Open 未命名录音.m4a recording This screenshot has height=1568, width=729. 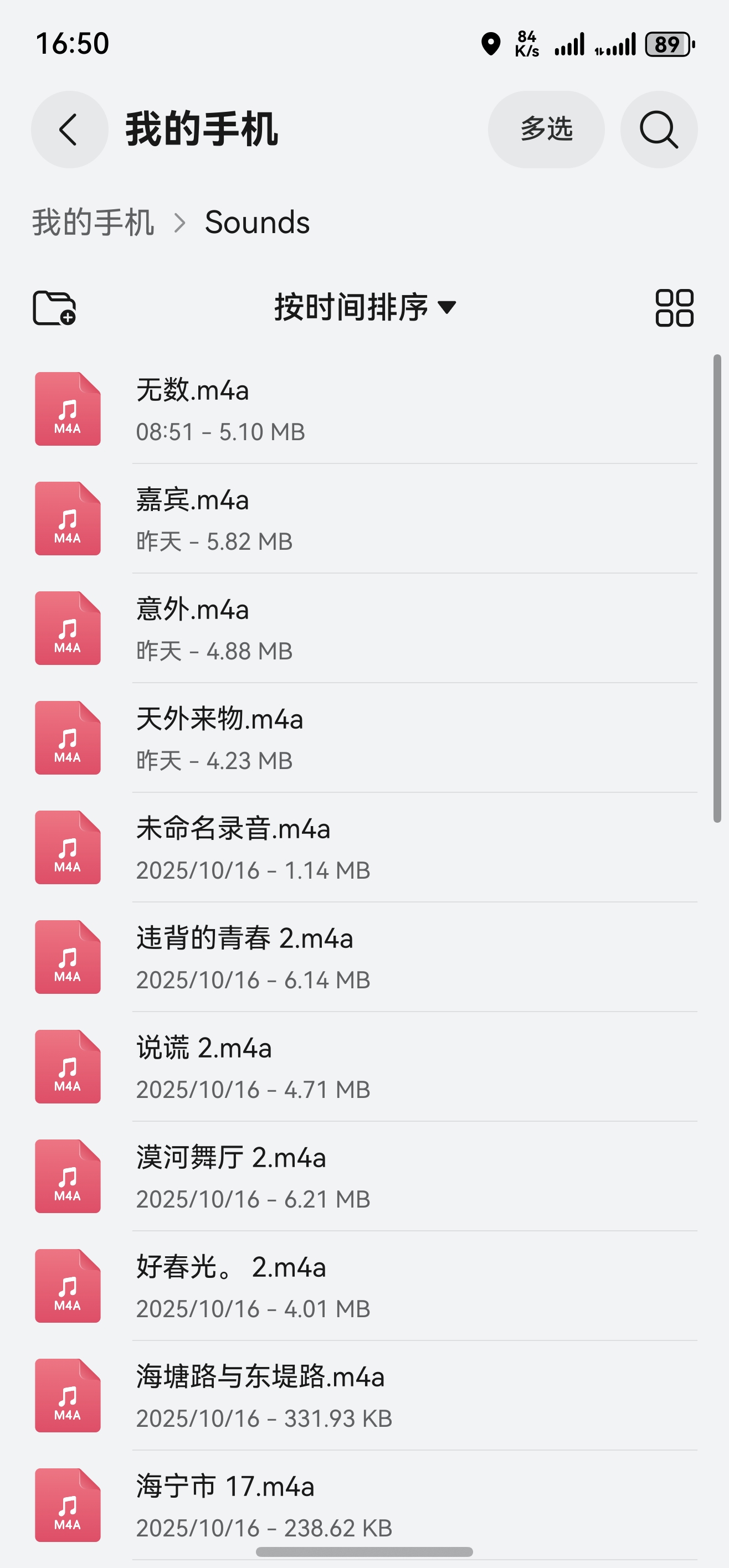pyautogui.click(x=366, y=847)
